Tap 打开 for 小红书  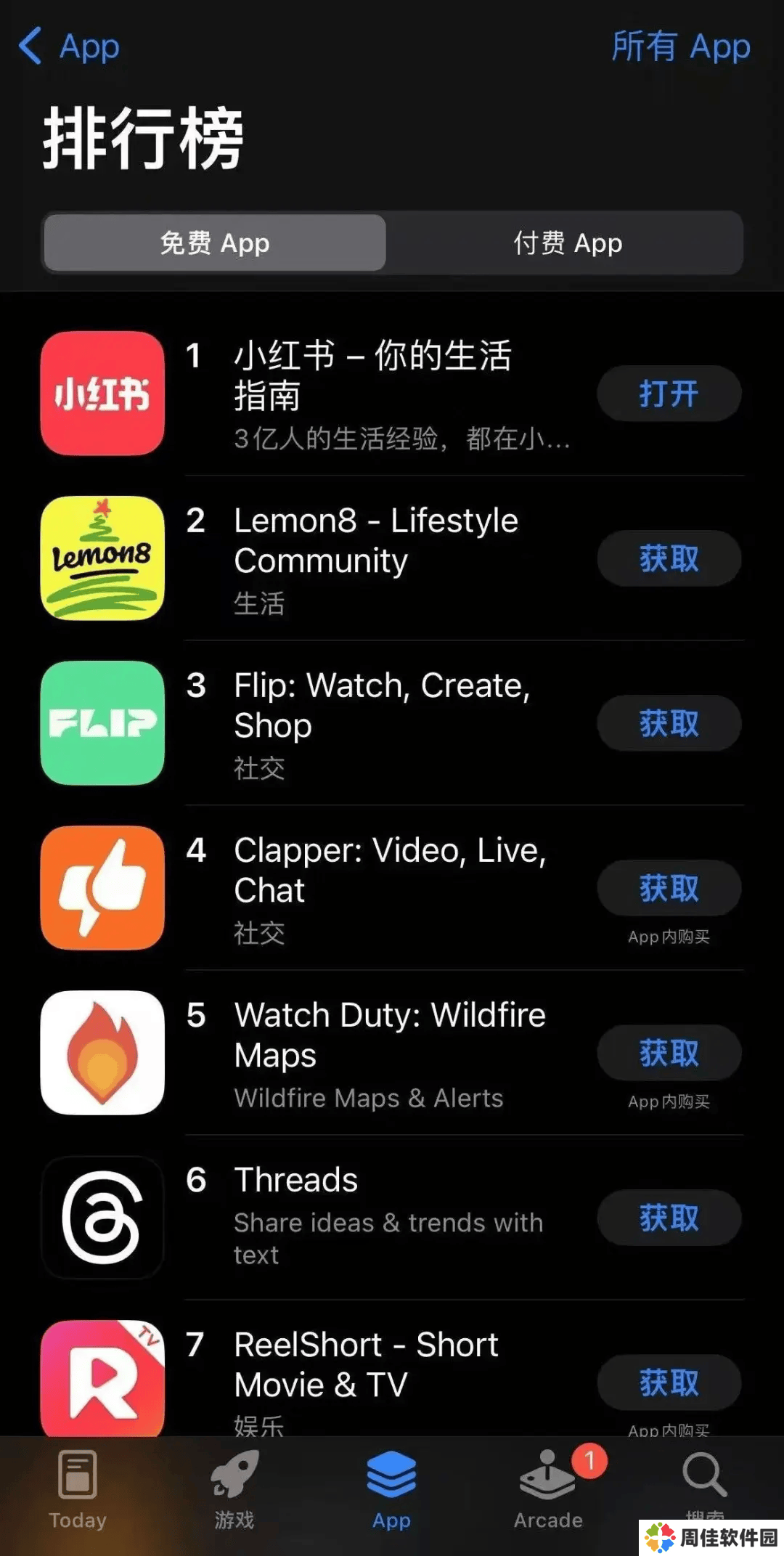[669, 394]
